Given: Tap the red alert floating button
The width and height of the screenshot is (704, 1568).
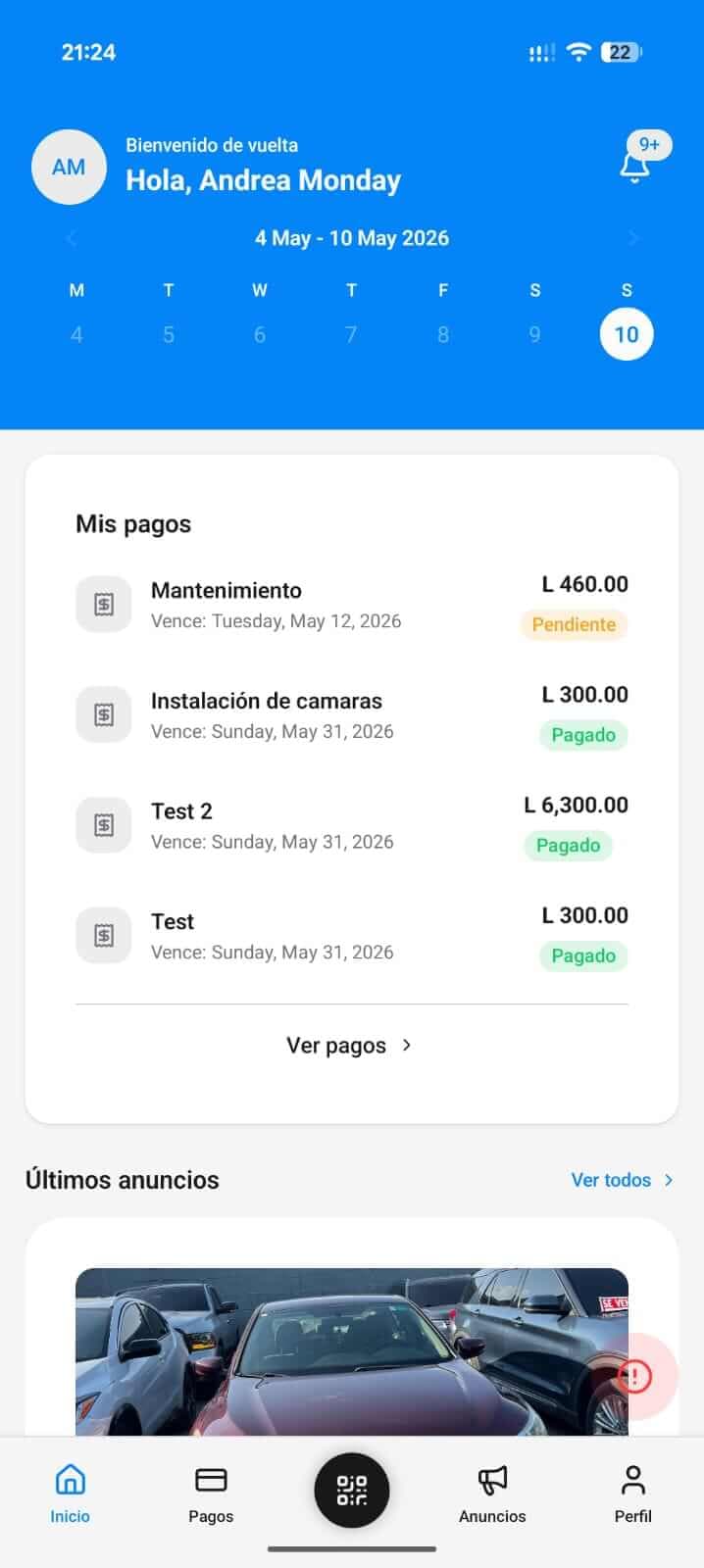Looking at the screenshot, I should tap(634, 1377).
